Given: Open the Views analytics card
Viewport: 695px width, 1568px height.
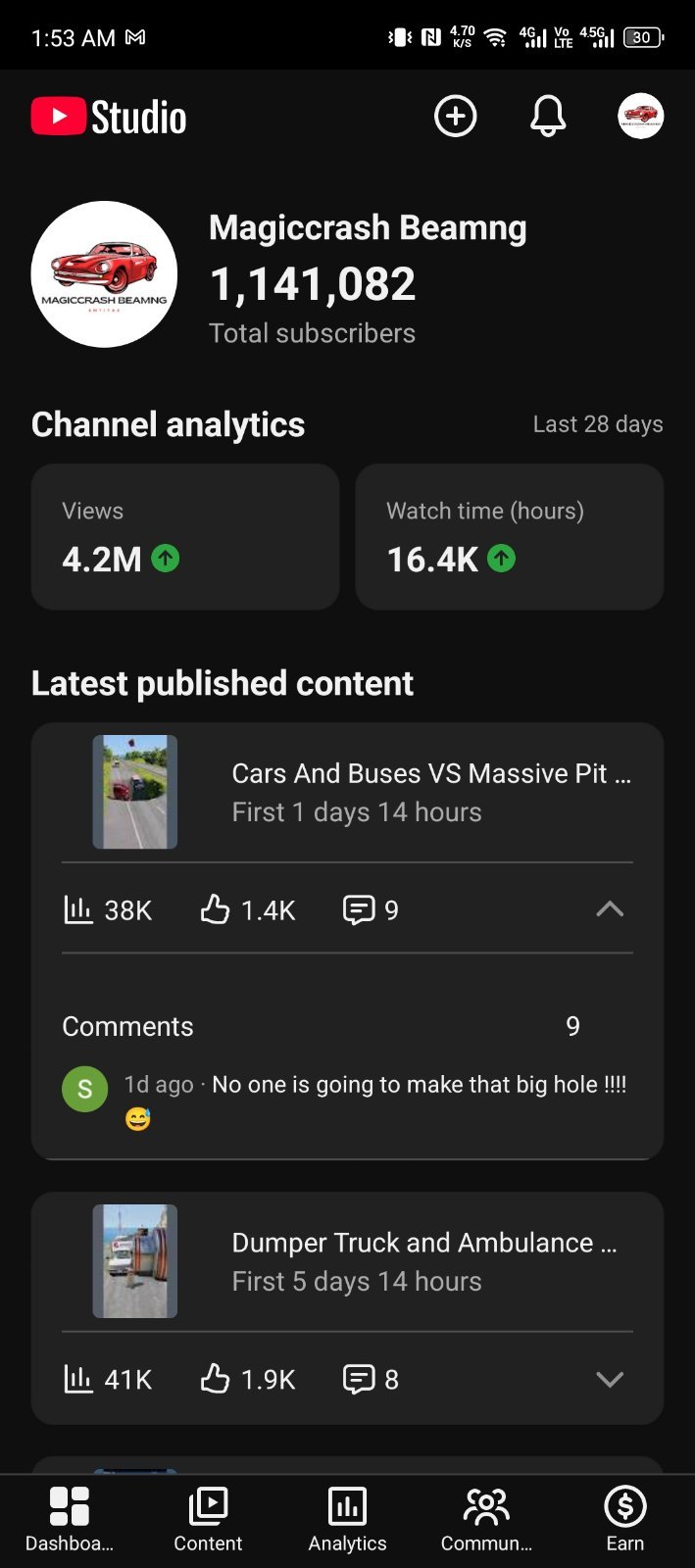Looking at the screenshot, I should [185, 537].
